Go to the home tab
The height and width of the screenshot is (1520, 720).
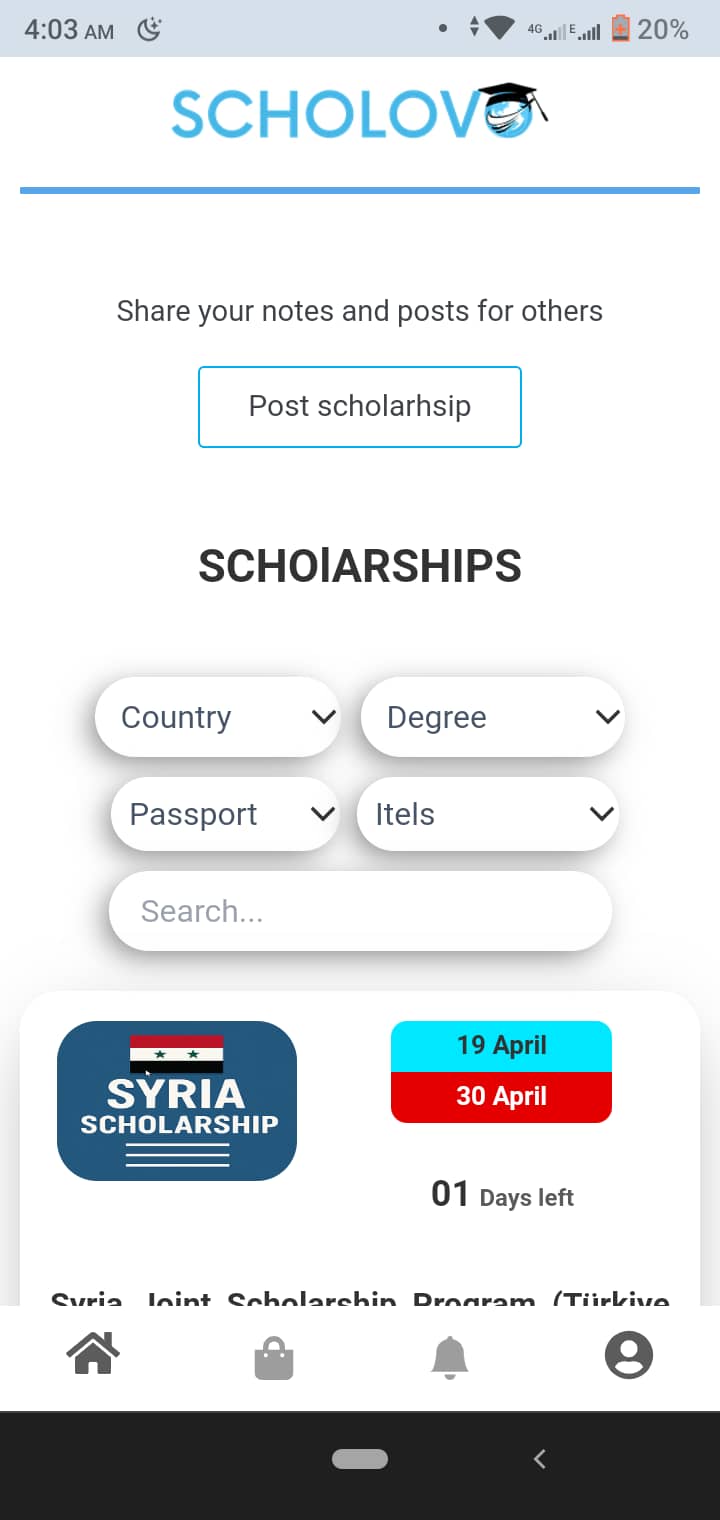(92, 1357)
